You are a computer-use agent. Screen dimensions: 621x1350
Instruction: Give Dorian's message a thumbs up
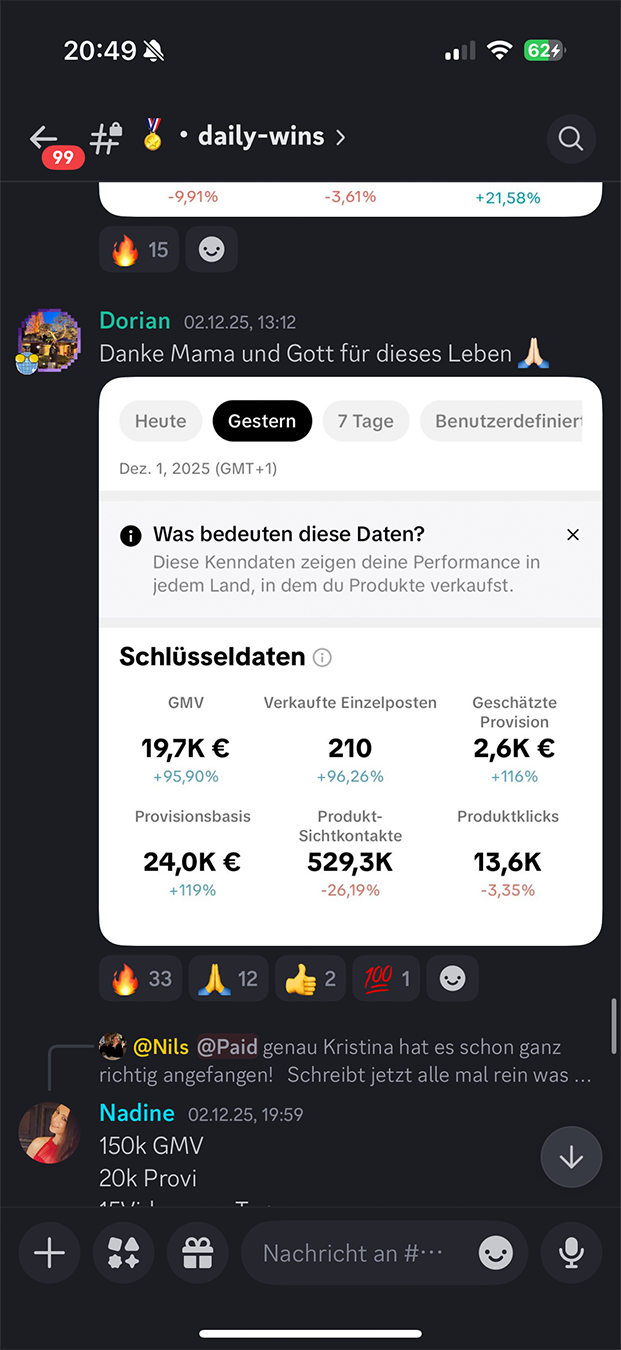pyautogui.click(x=310, y=979)
